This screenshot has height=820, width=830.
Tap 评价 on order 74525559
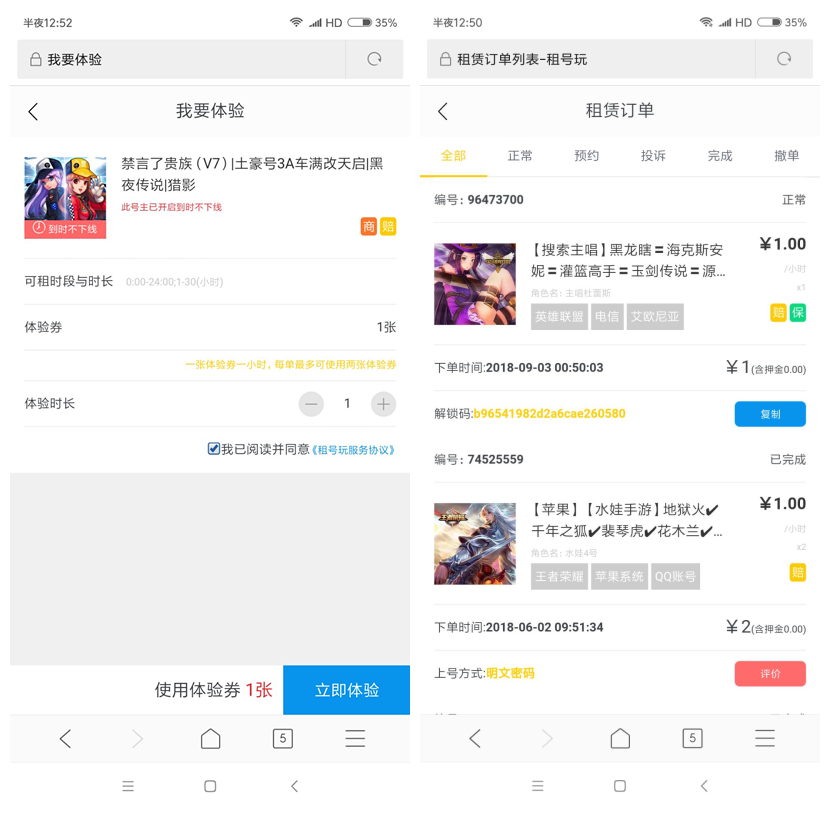click(770, 674)
